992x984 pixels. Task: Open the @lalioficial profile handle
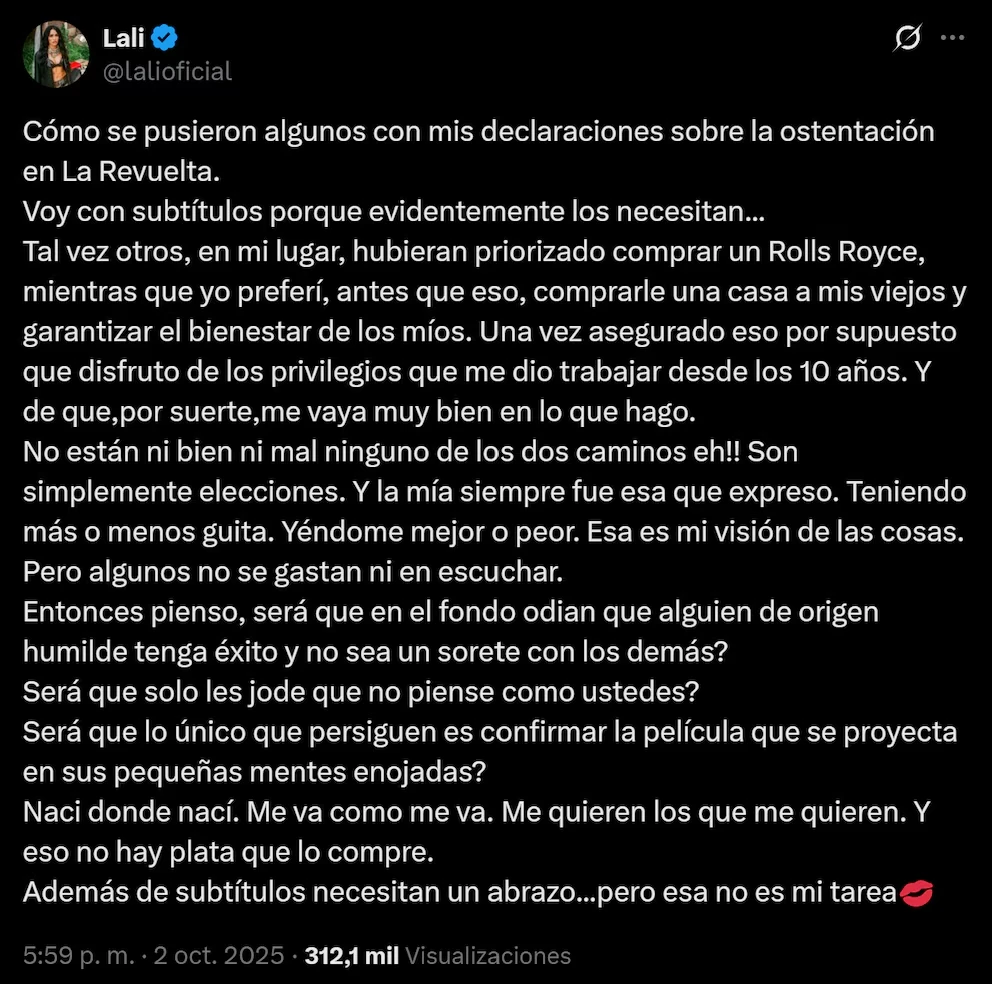pos(167,71)
